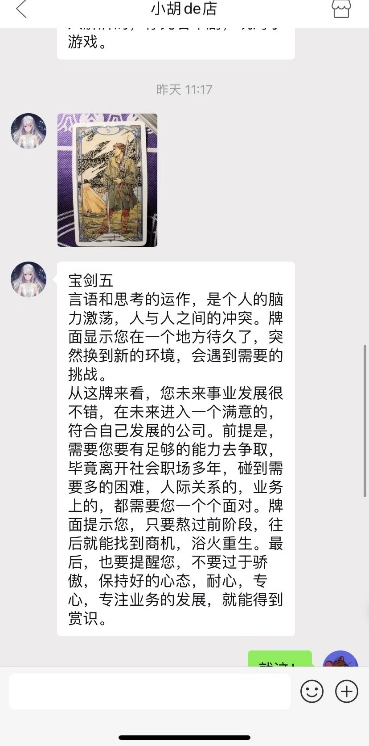The image size is (369, 746).
Task: Focus the message input field
Action: pyautogui.click(x=149, y=691)
